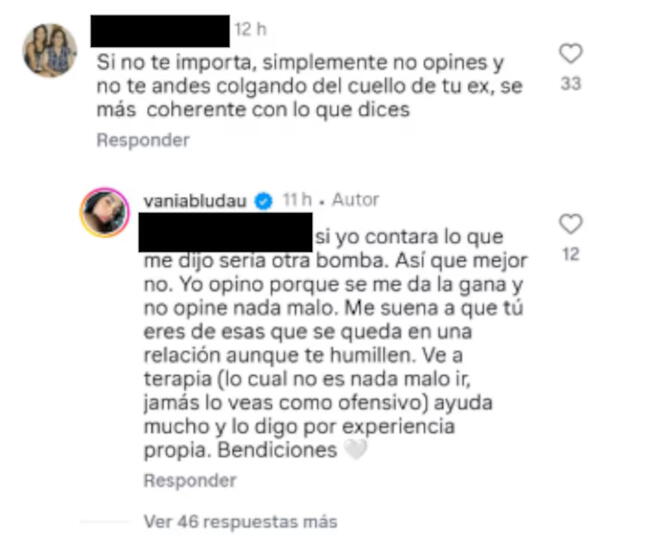Expand 'Ver 46 respuestas más'
This screenshot has height=547, width=650.
tap(240, 521)
